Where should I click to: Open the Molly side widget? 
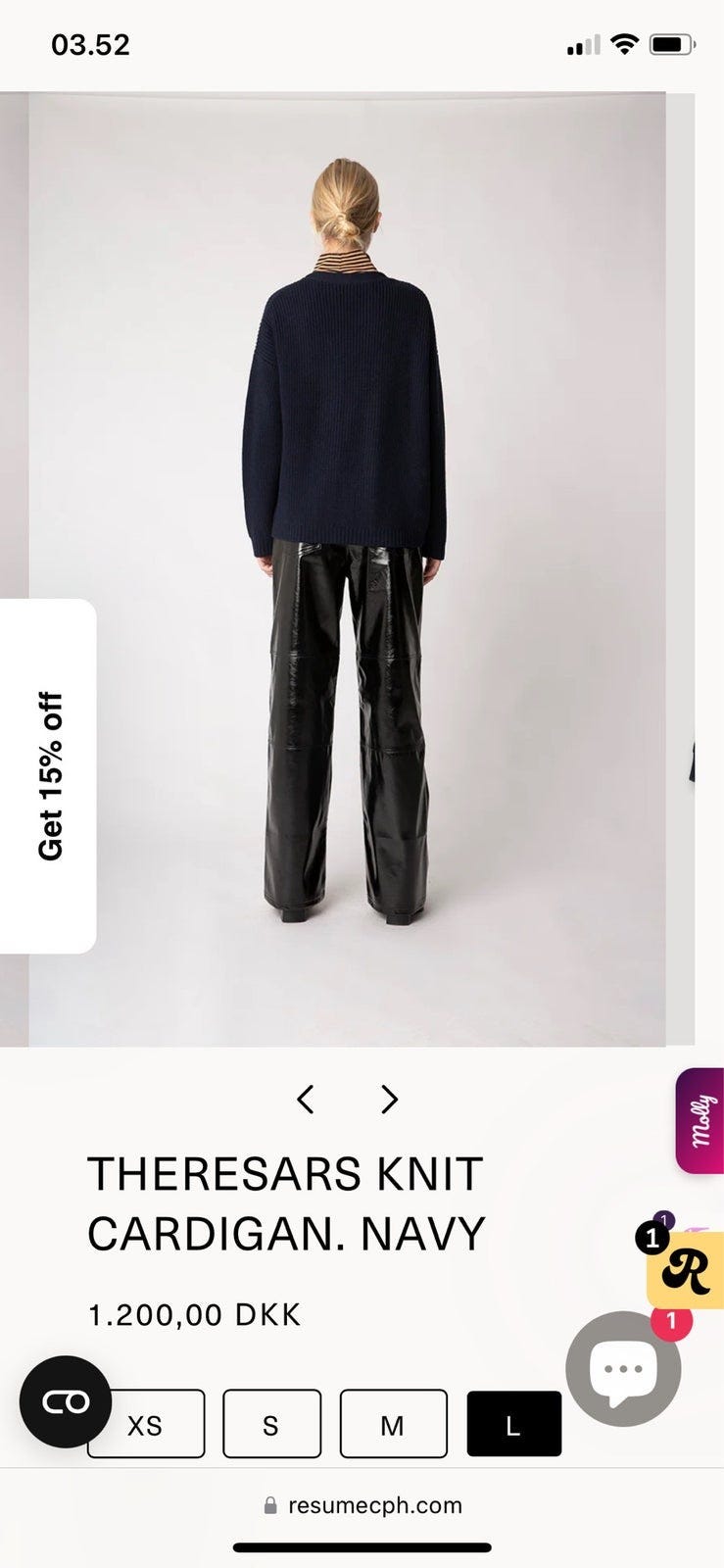pyautogui.click(x=700, y=1121)
